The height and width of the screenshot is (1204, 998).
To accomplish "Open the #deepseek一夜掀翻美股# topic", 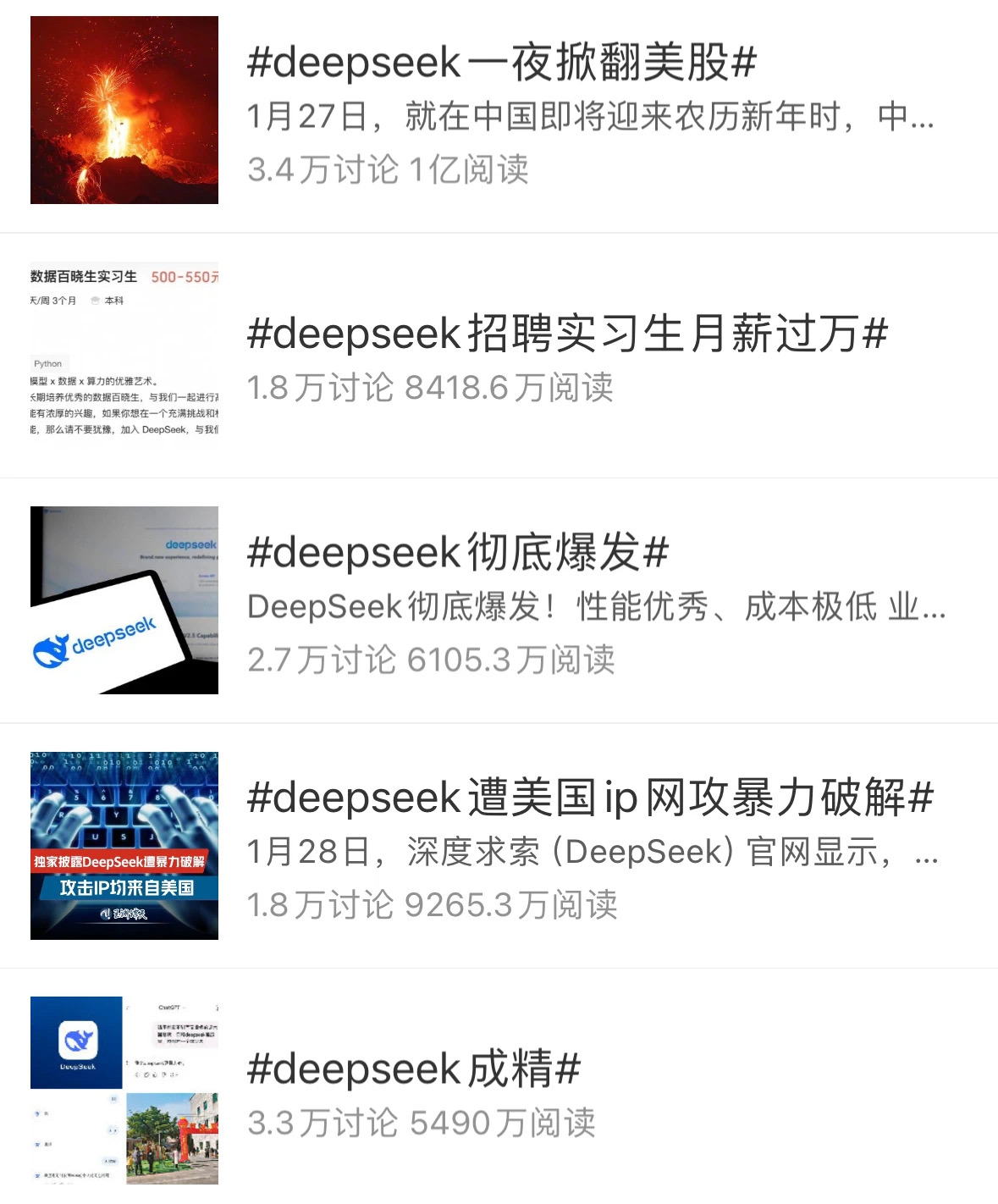I will pyautogui.click(x=501, y=63).
